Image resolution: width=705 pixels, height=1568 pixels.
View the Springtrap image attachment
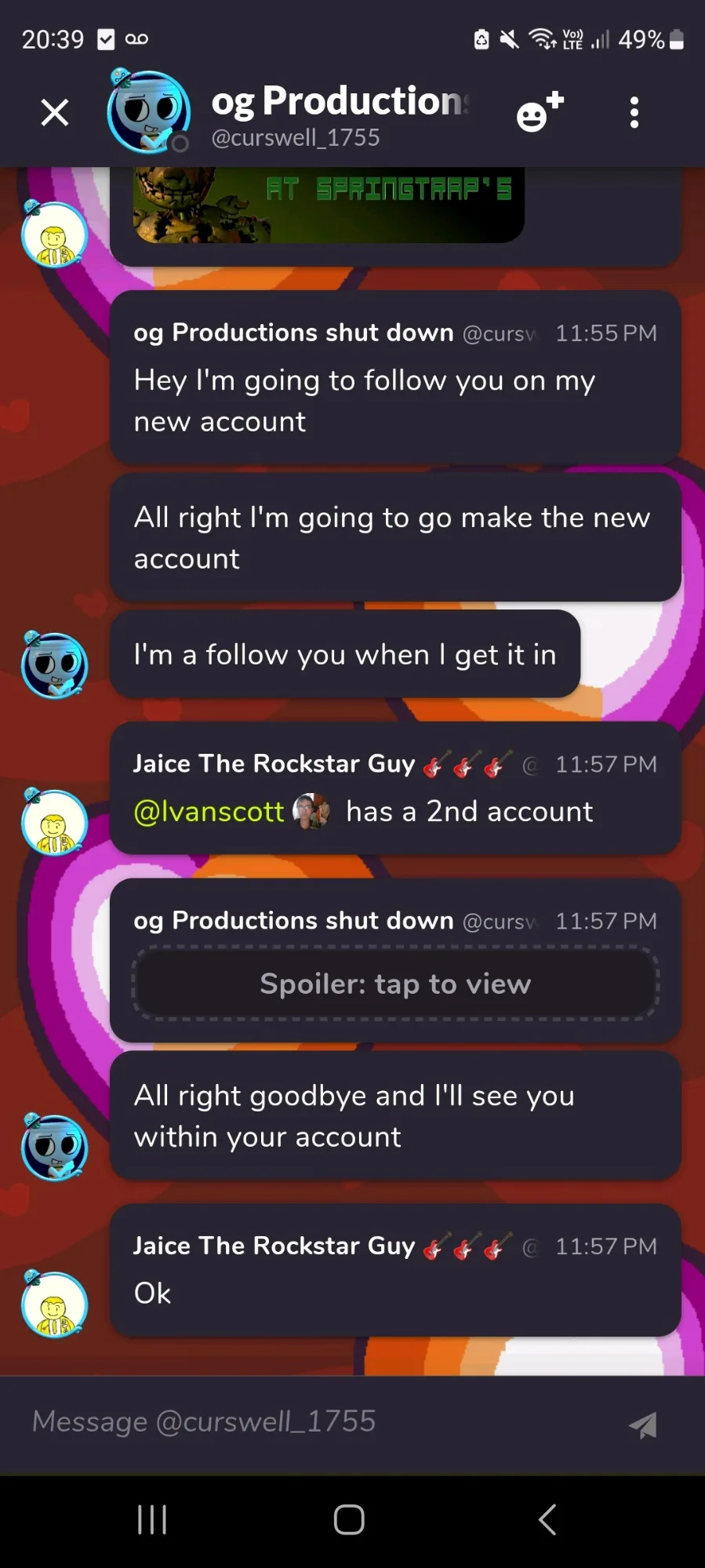point(328,206)
